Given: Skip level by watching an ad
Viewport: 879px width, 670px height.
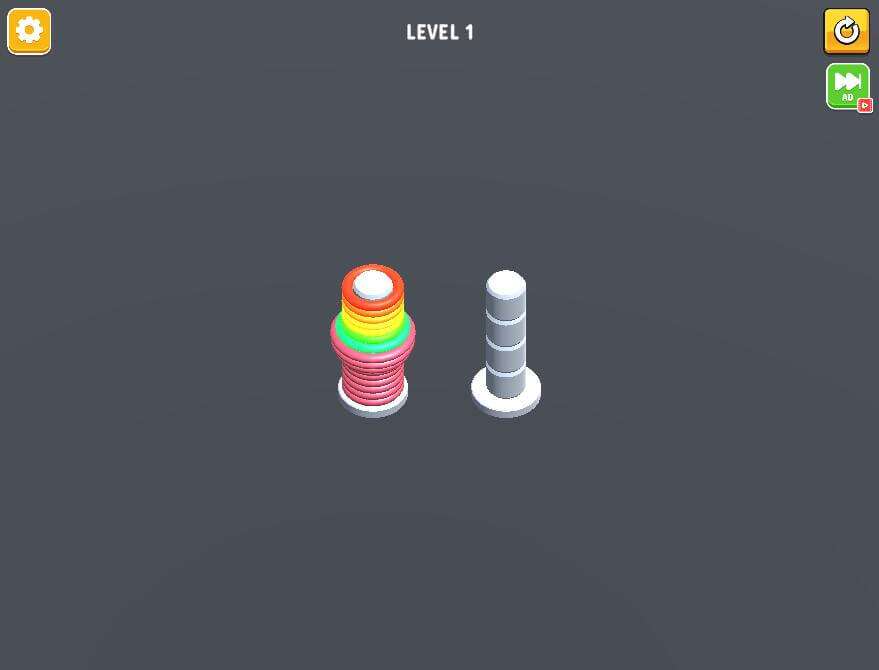Looking at the screenshot, I should point(847,85).
